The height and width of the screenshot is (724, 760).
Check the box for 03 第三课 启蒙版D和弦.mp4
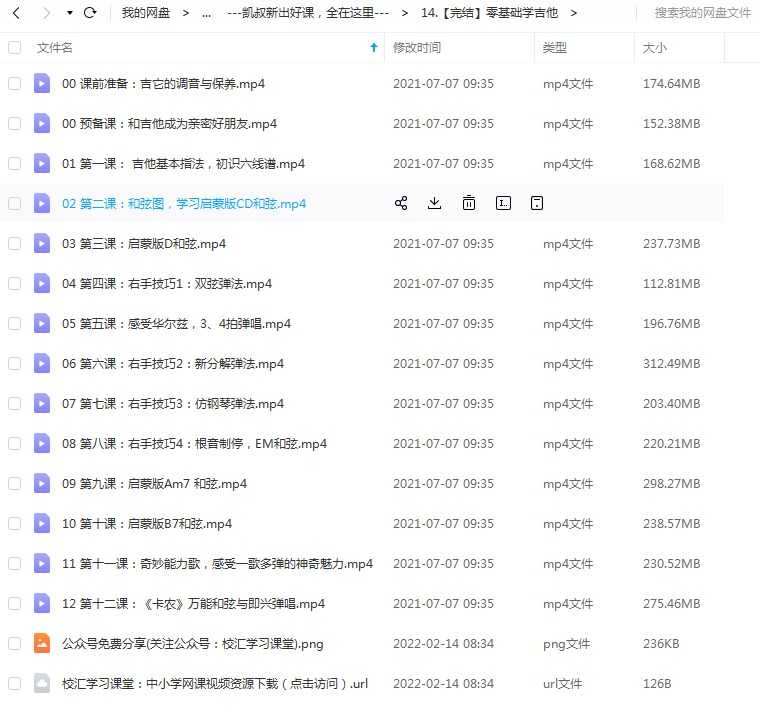pos(14,243)
